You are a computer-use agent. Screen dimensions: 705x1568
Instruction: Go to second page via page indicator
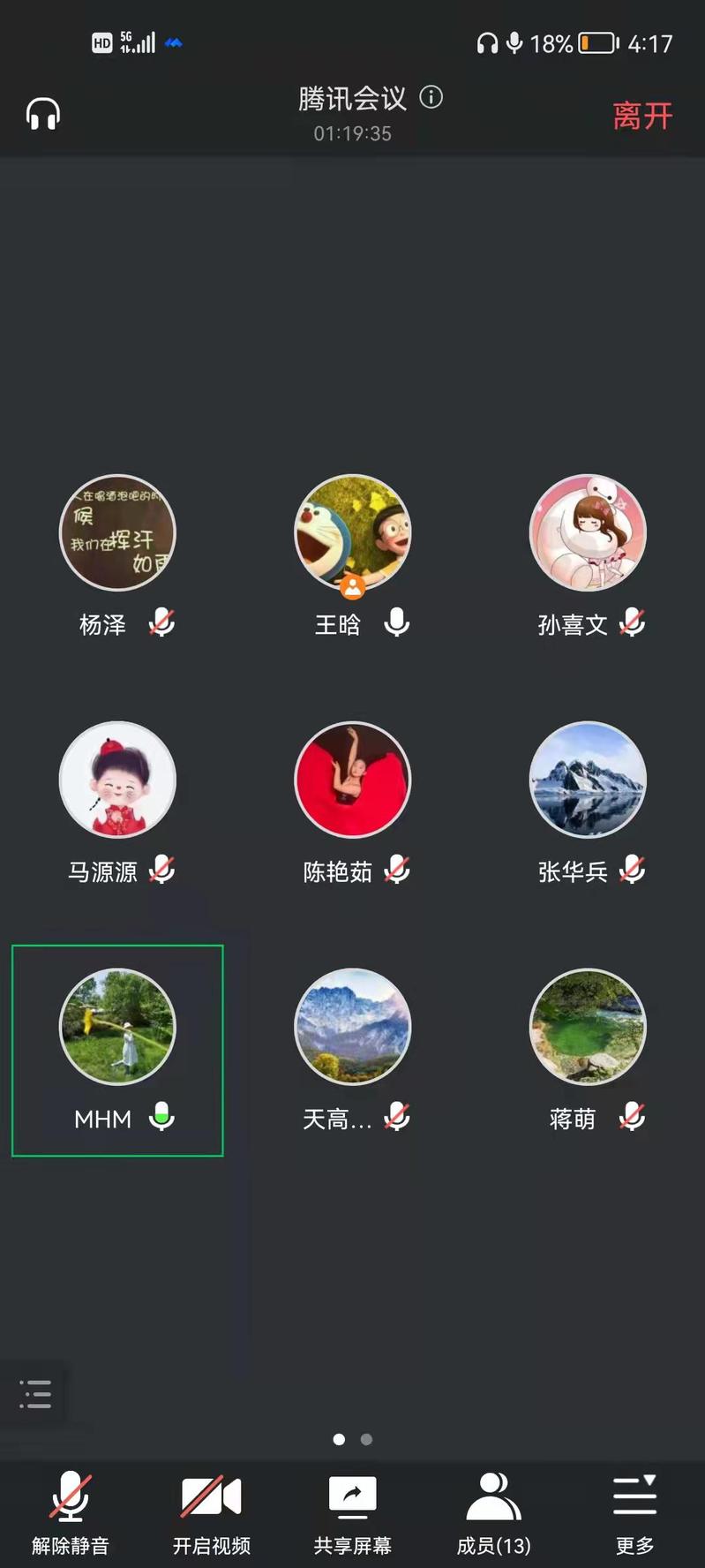tap(367, 1439)
